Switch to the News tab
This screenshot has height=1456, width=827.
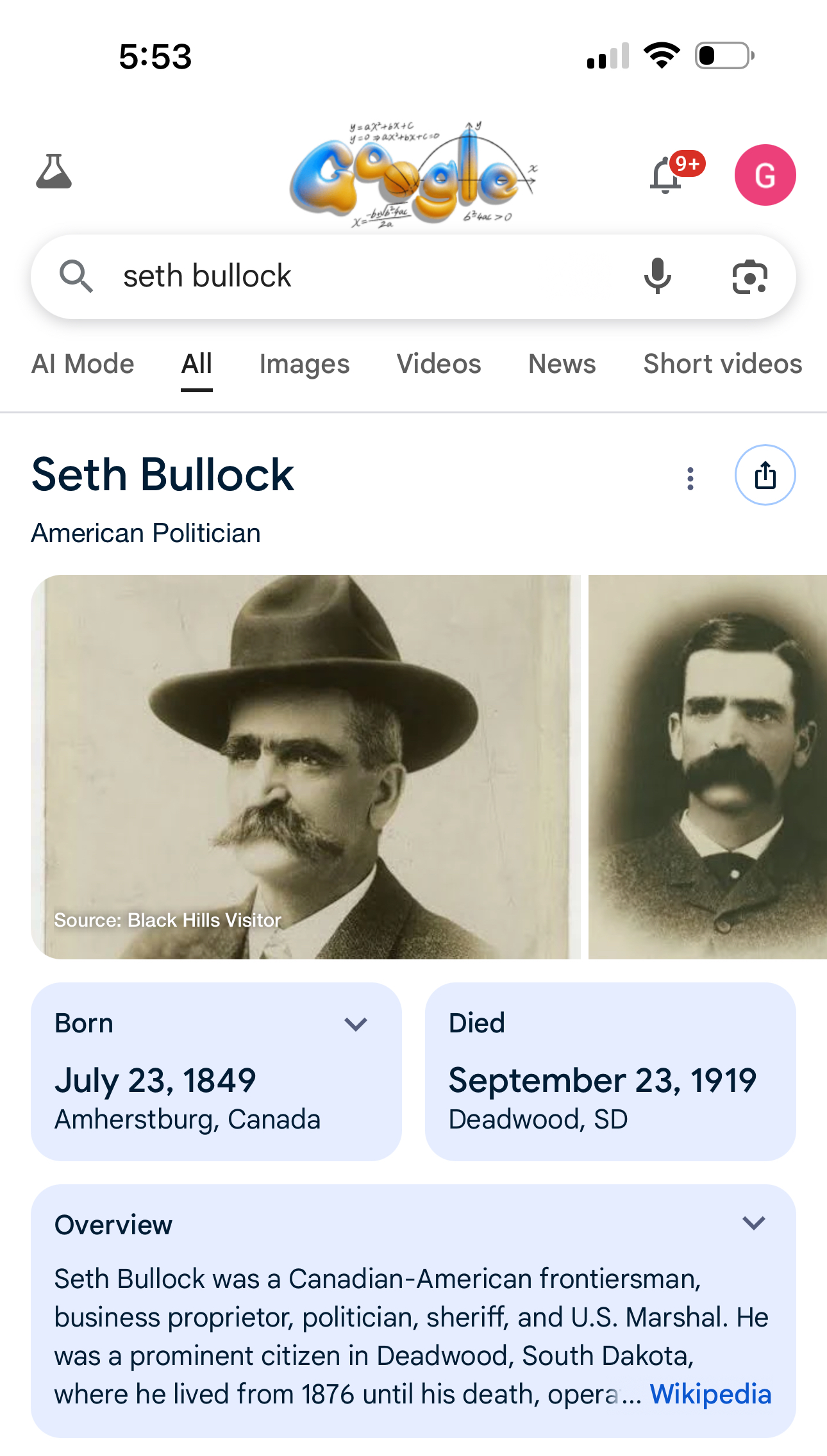pos(562,364)
